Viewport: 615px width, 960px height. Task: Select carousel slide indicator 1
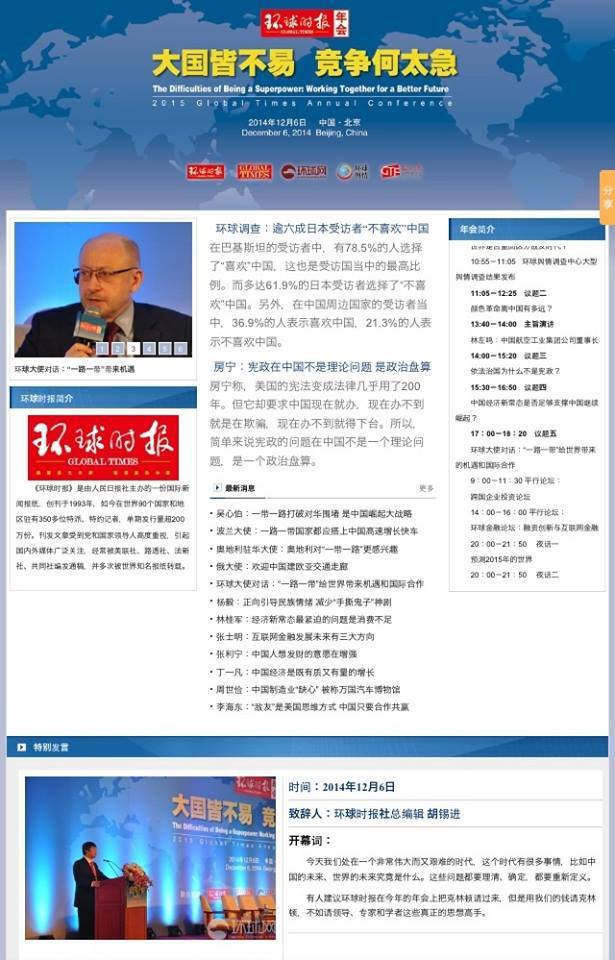point(101,349)
